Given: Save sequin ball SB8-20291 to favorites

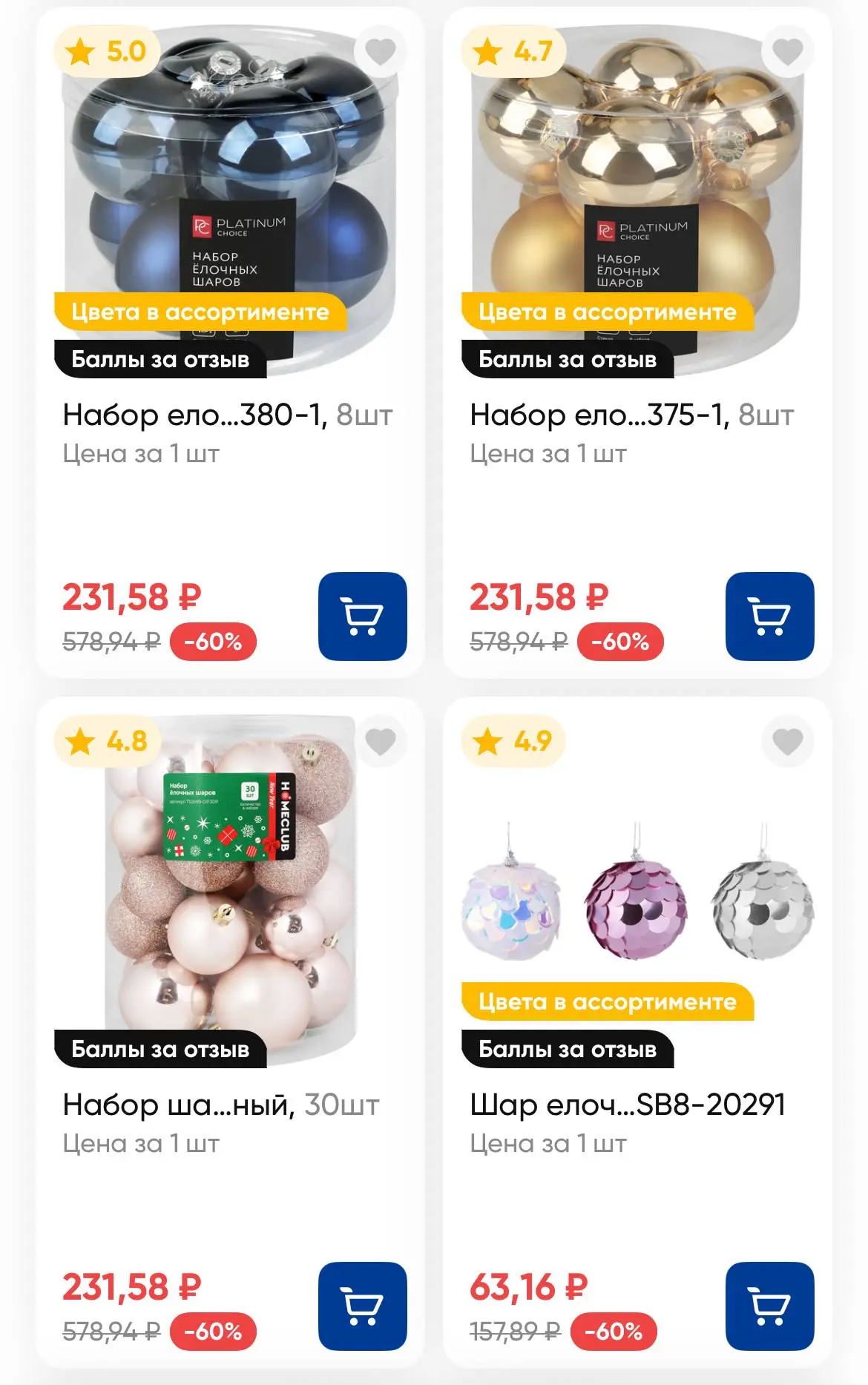Looking at the screenshot, I should click(x=787, y=741).
